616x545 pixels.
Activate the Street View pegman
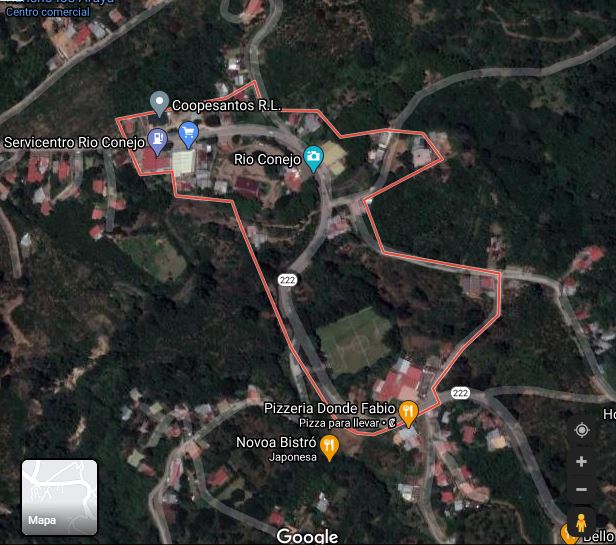581,522
